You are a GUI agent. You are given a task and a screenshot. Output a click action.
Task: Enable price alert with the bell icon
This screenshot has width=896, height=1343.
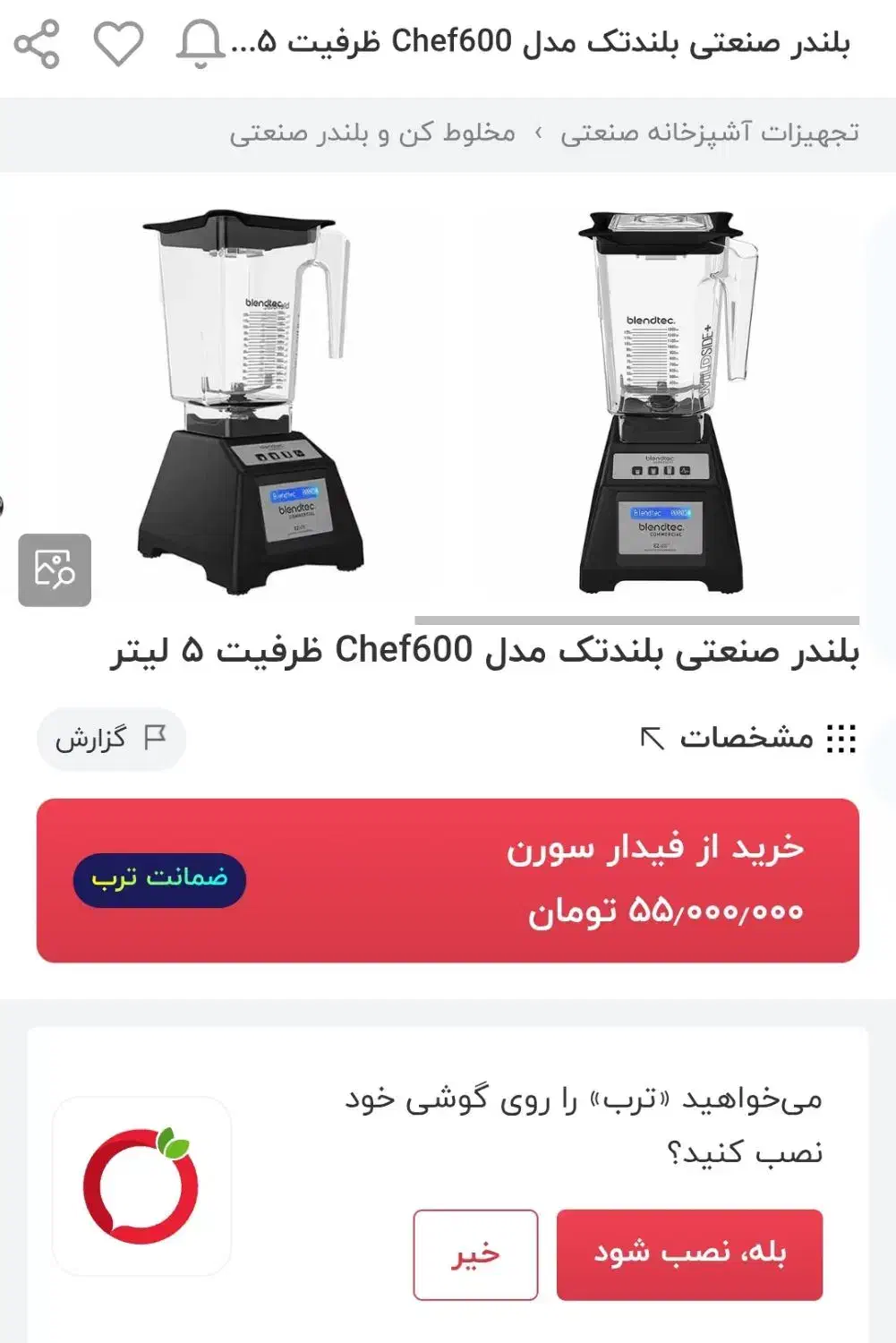click(x=200, y=43)
